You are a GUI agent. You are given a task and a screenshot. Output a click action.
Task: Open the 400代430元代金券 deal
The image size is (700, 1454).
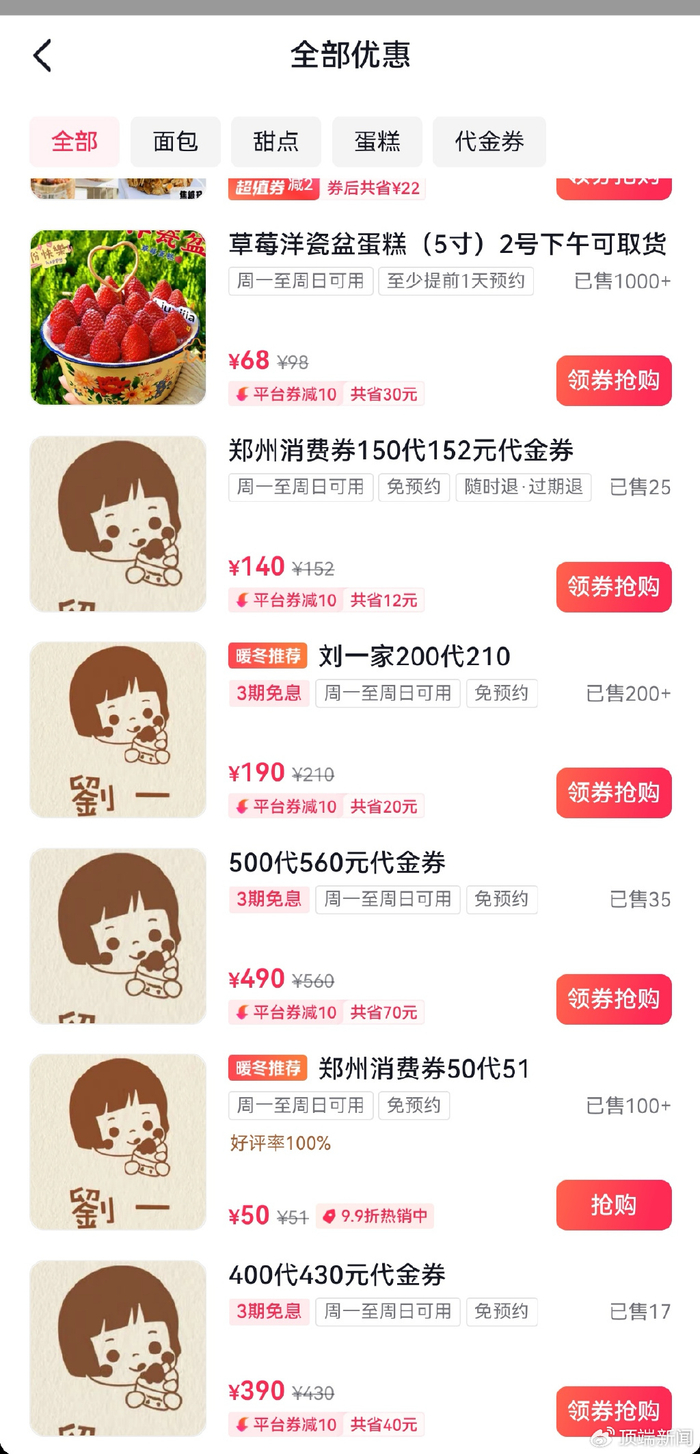coord(337,1275)
